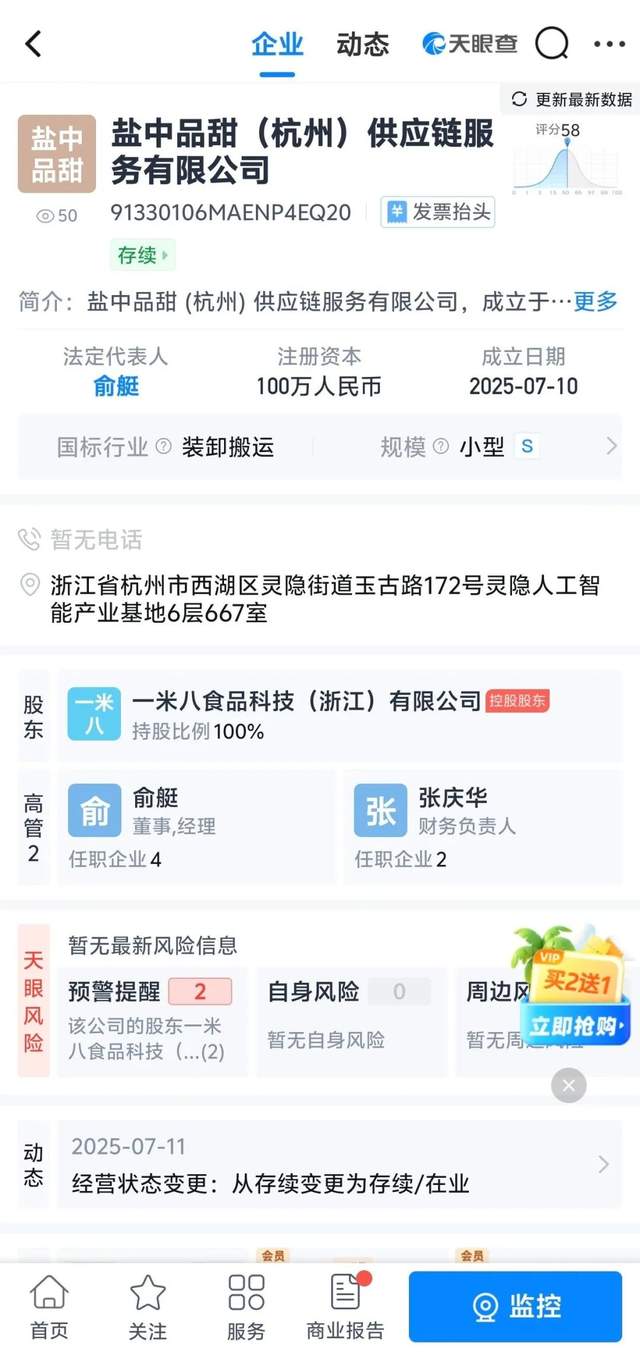This screenshot has width=640, height=1352.
Task: Open the search icon in the top bar
Action: (x=551, y=44)
